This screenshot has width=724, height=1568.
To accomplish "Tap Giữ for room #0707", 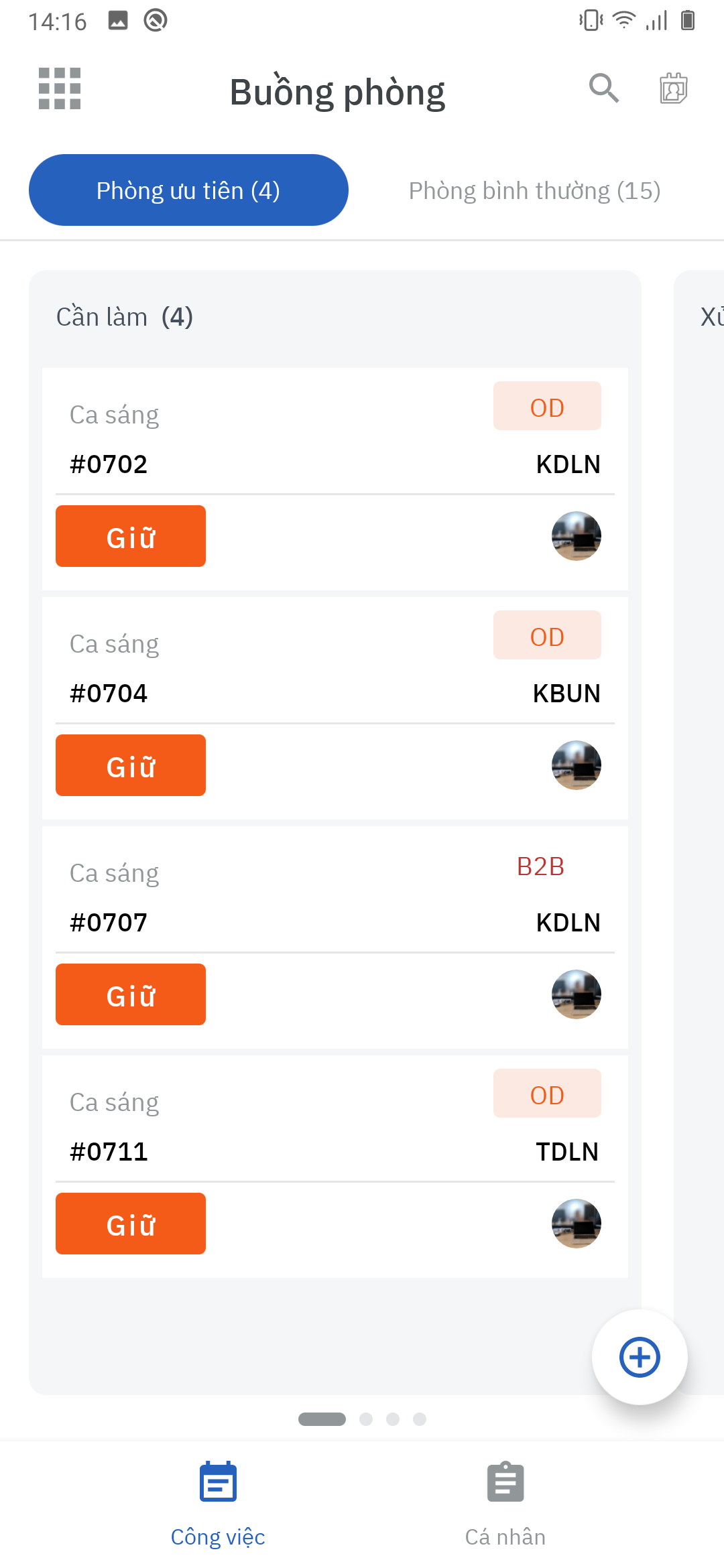I will tap(131, 994).
